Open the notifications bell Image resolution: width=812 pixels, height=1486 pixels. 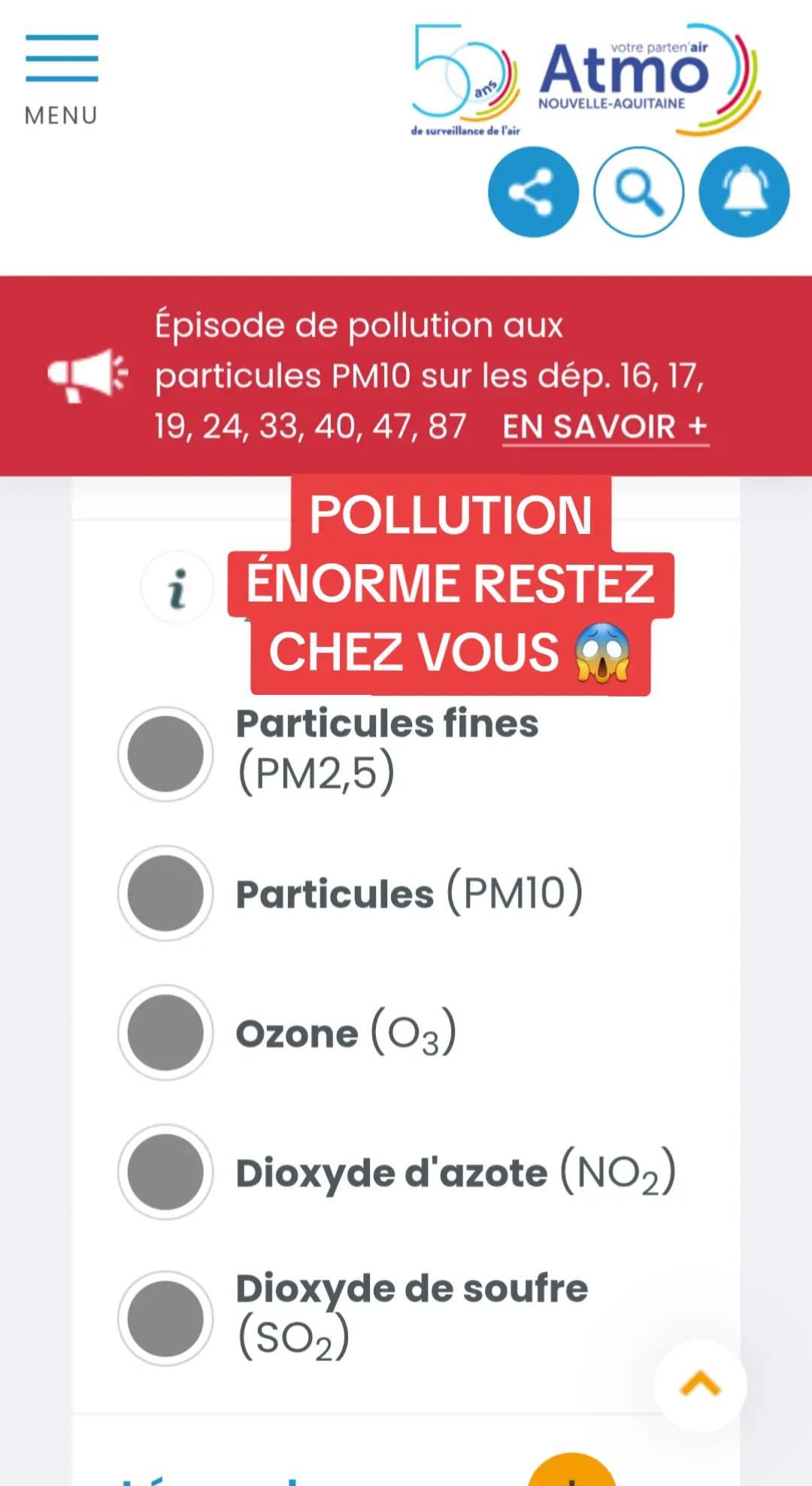[744, 192]
